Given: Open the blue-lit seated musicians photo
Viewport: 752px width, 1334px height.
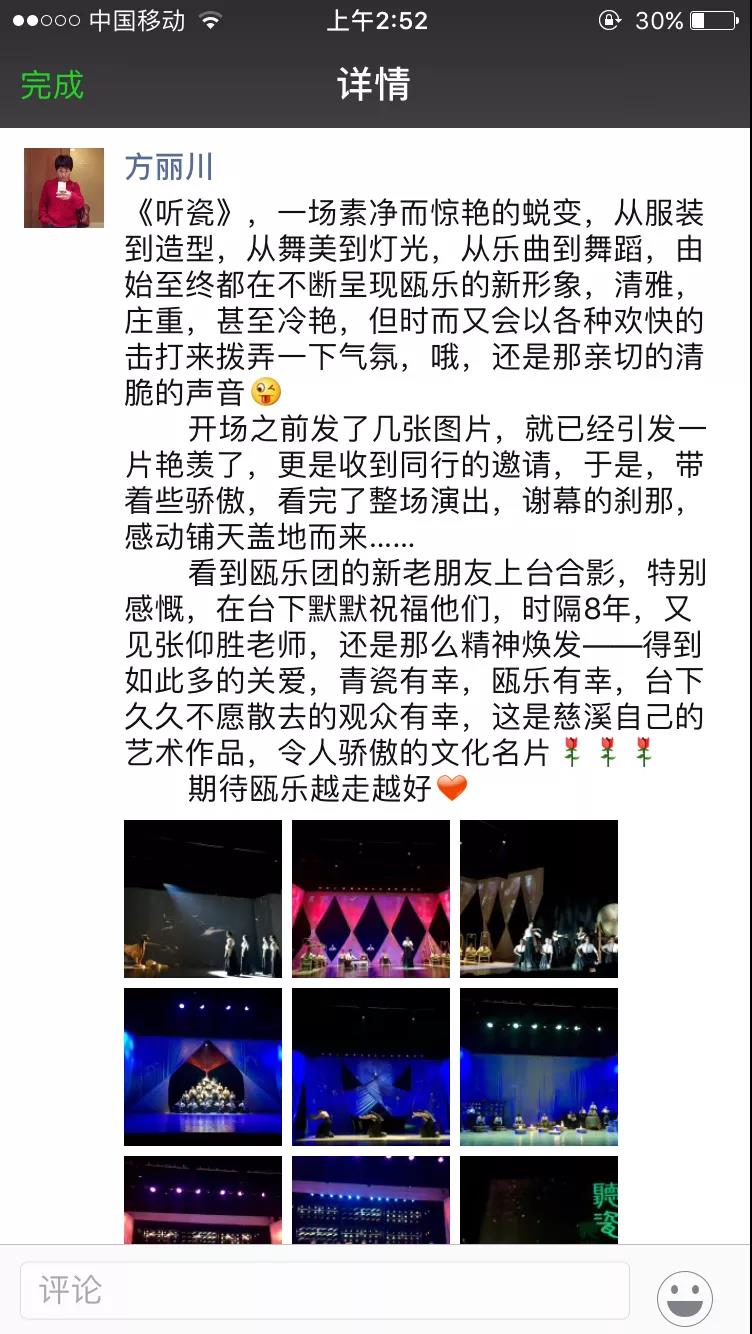Looking at the screenshot, I should pos(539,1067).
